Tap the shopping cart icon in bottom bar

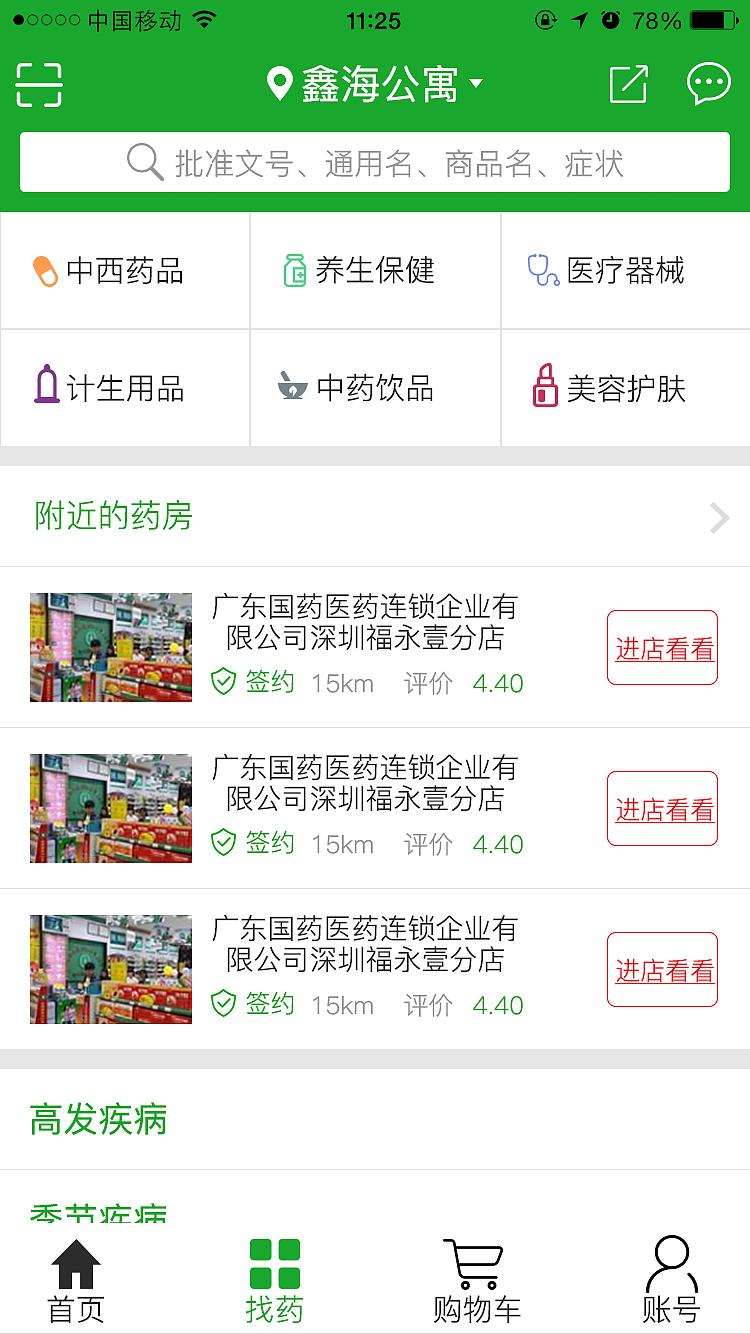click(473, 1266)
